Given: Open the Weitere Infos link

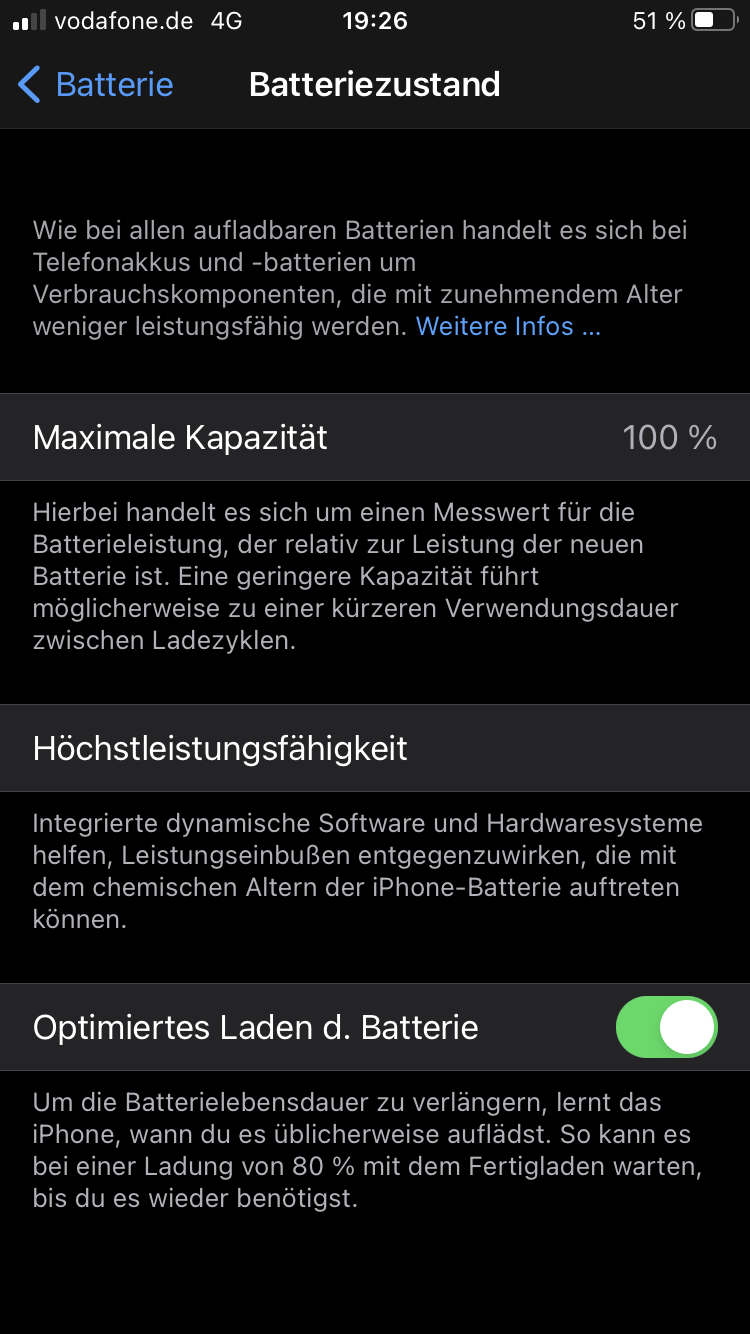Looking at the screenshot, I should click(x=507, y=327).
